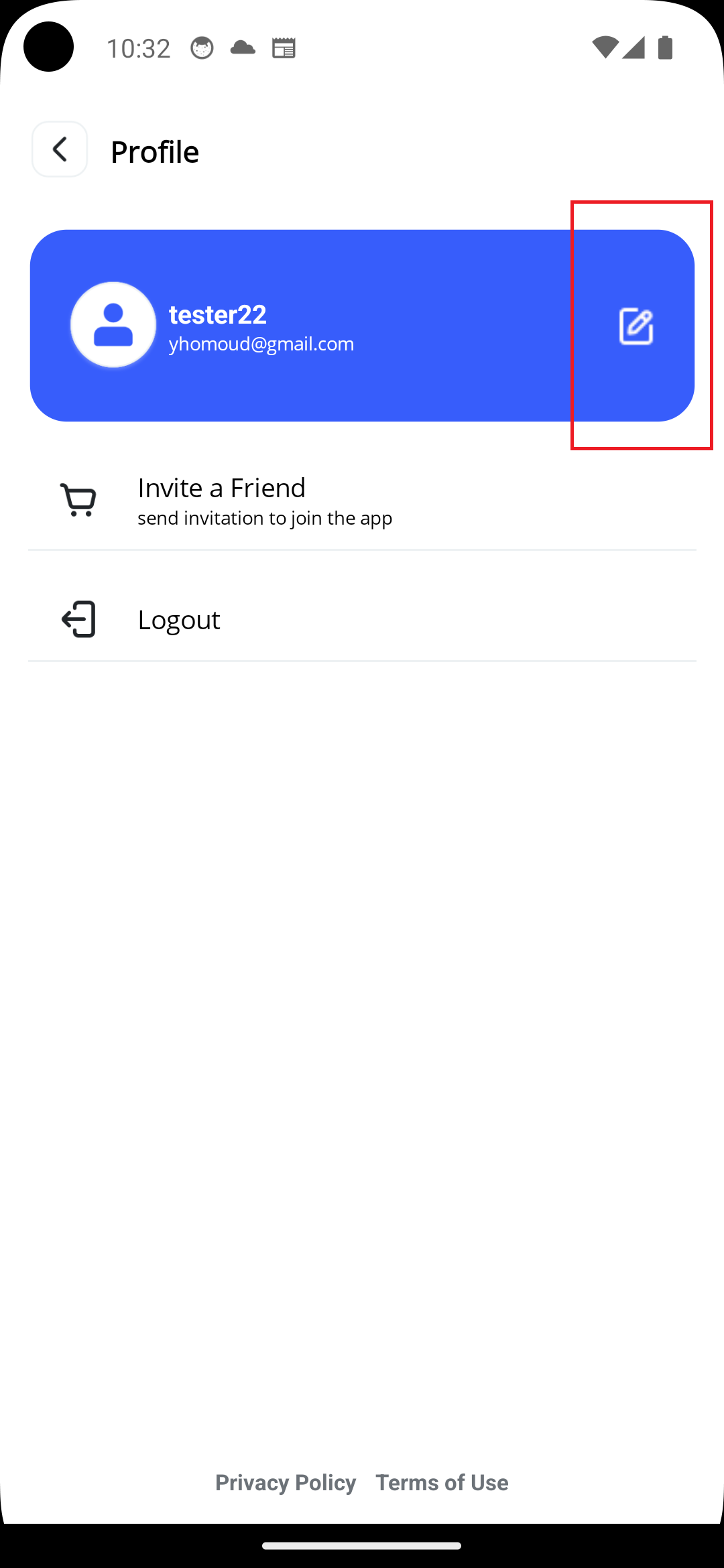View the Terms of Use
Screen dimensions: 724x1568
tap(442, 1482)
